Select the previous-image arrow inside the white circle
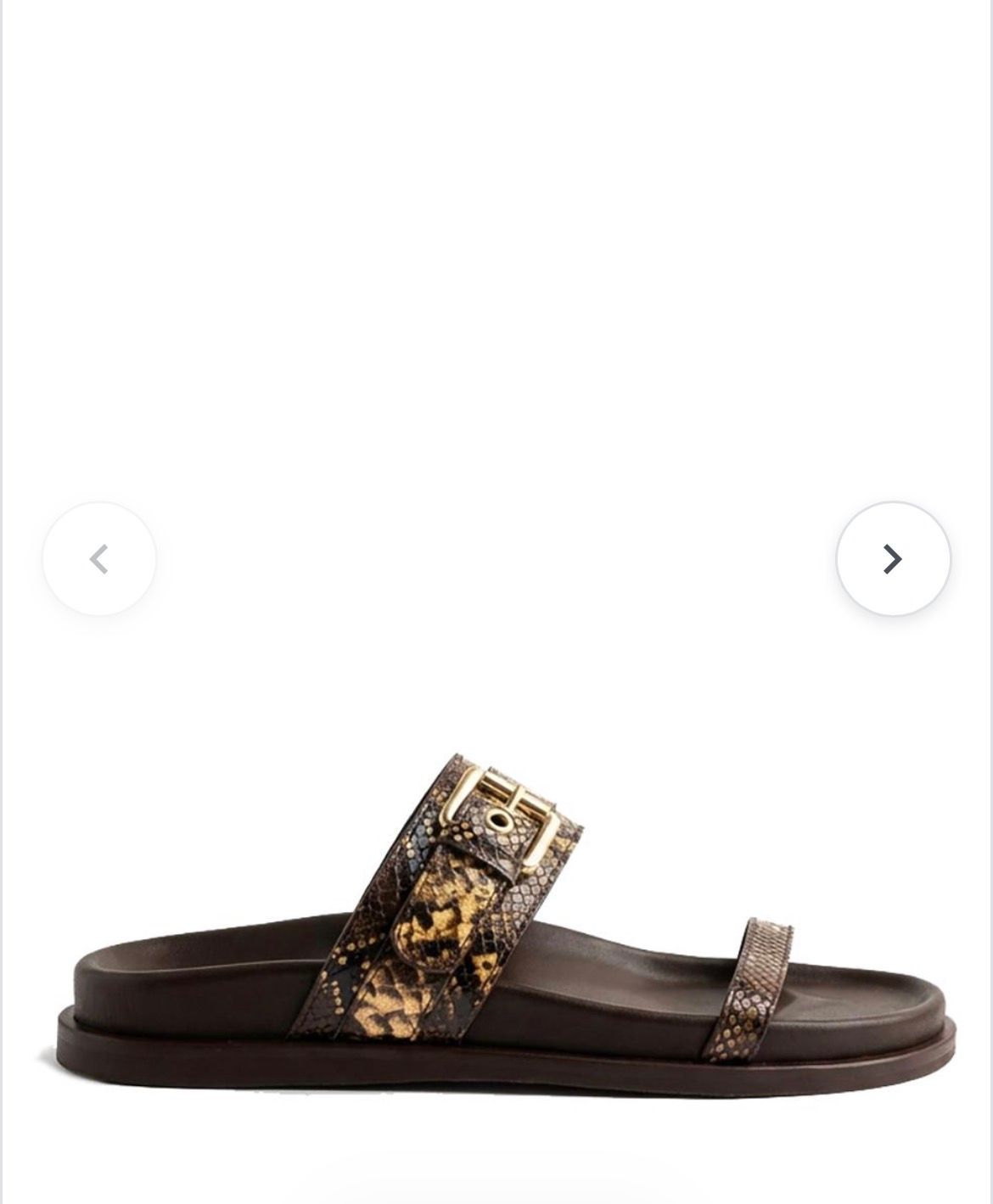 pyautogui.click(x=98, y=559)
